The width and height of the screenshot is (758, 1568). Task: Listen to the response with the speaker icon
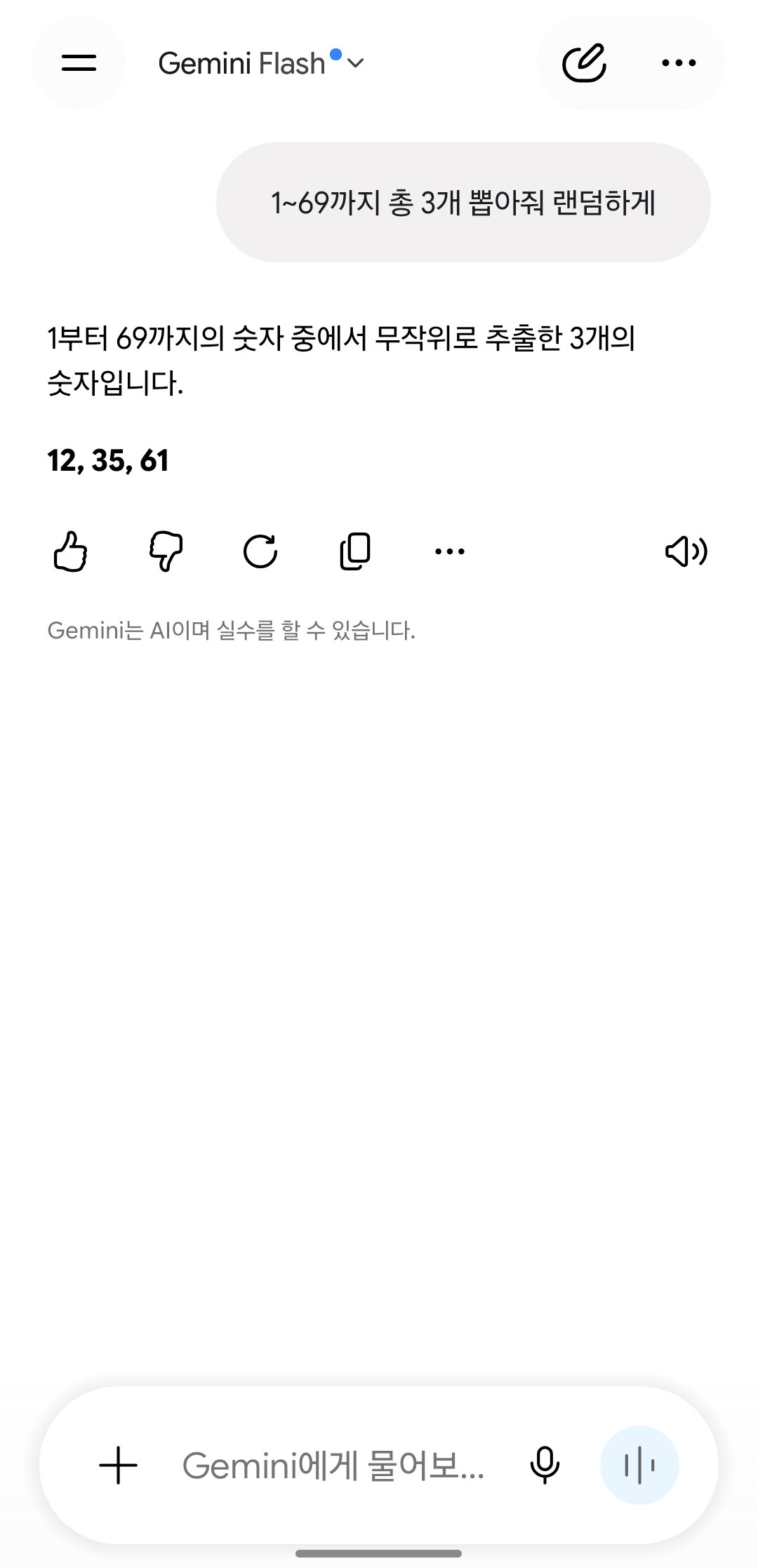pos(686,552)
